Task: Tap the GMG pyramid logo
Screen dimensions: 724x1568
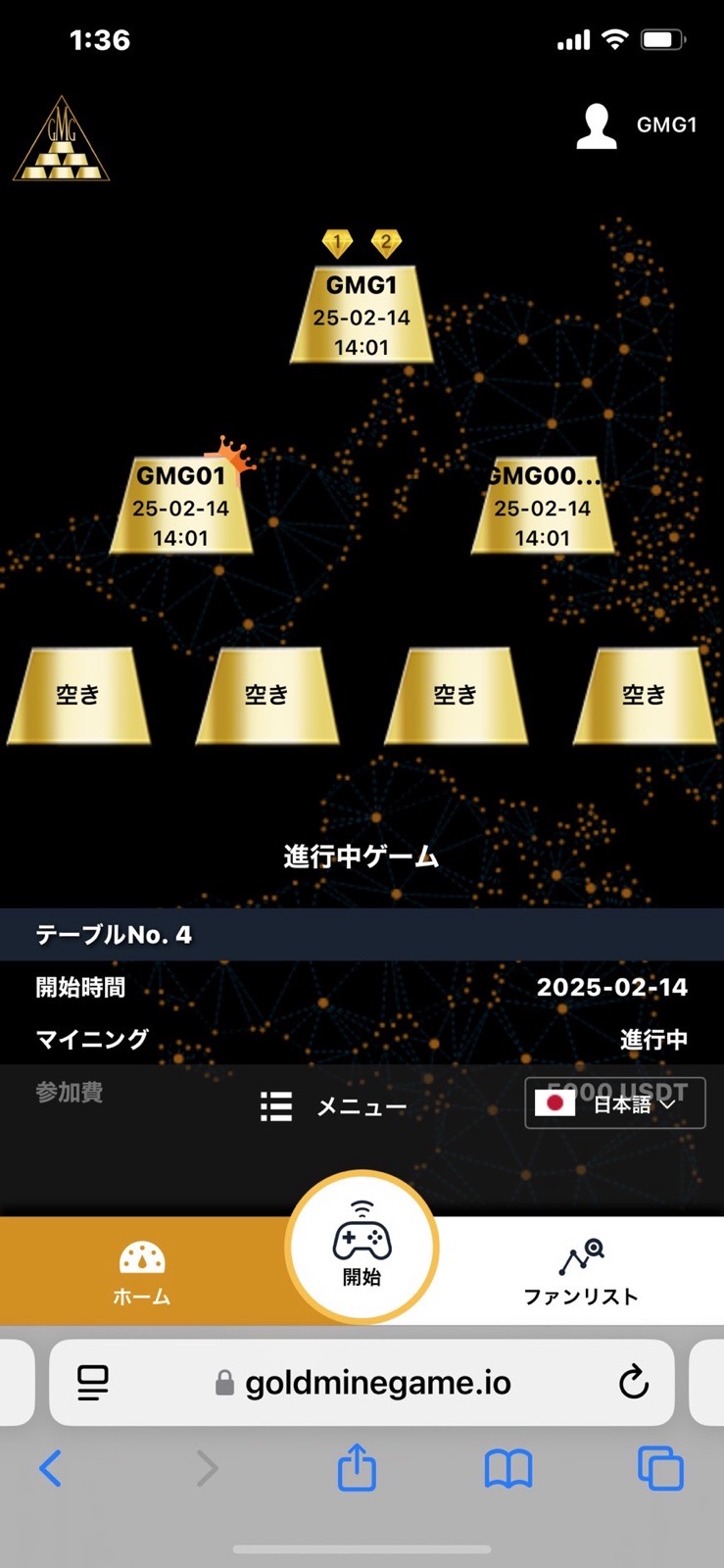Action: pyautogui.click(x=62, y=139)
